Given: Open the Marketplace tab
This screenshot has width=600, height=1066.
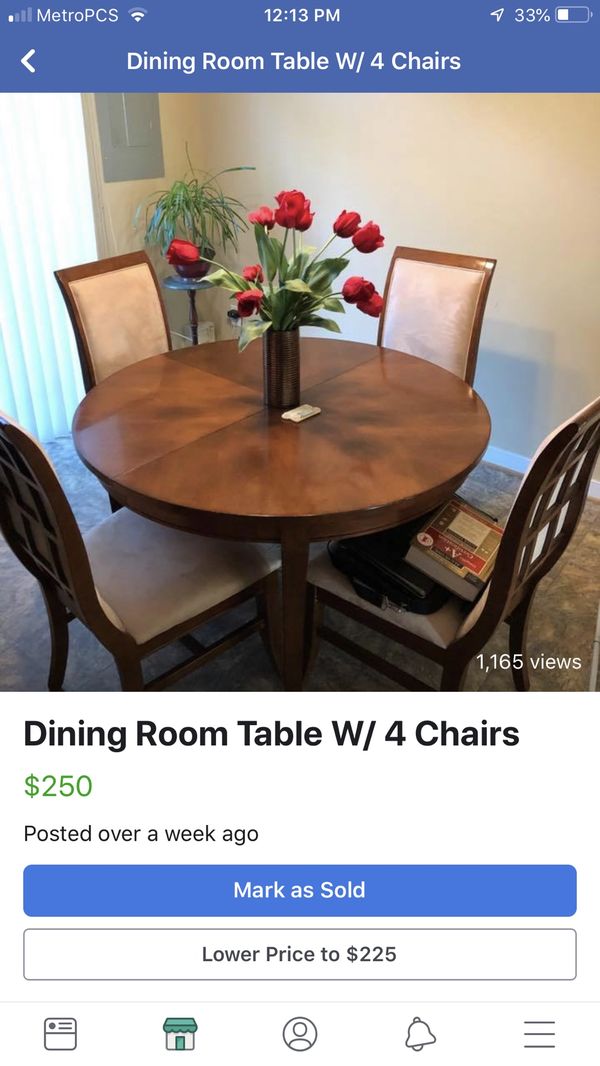Looking at the screenshot, I should click(180, 1034).
